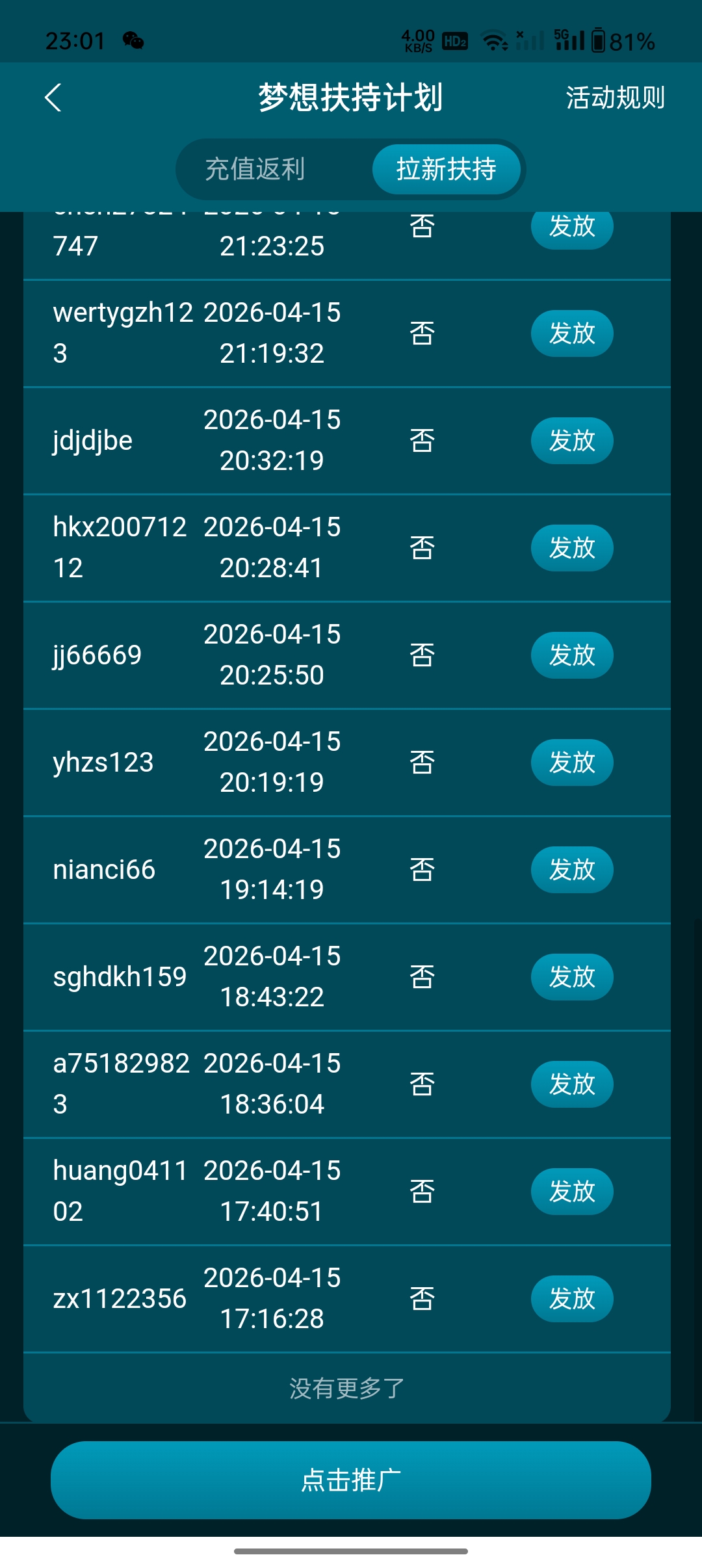Tap the username hkx20071212 in the list
Image resolution: width=702 pixels, height=1568 pixels.
pos(120,547)
